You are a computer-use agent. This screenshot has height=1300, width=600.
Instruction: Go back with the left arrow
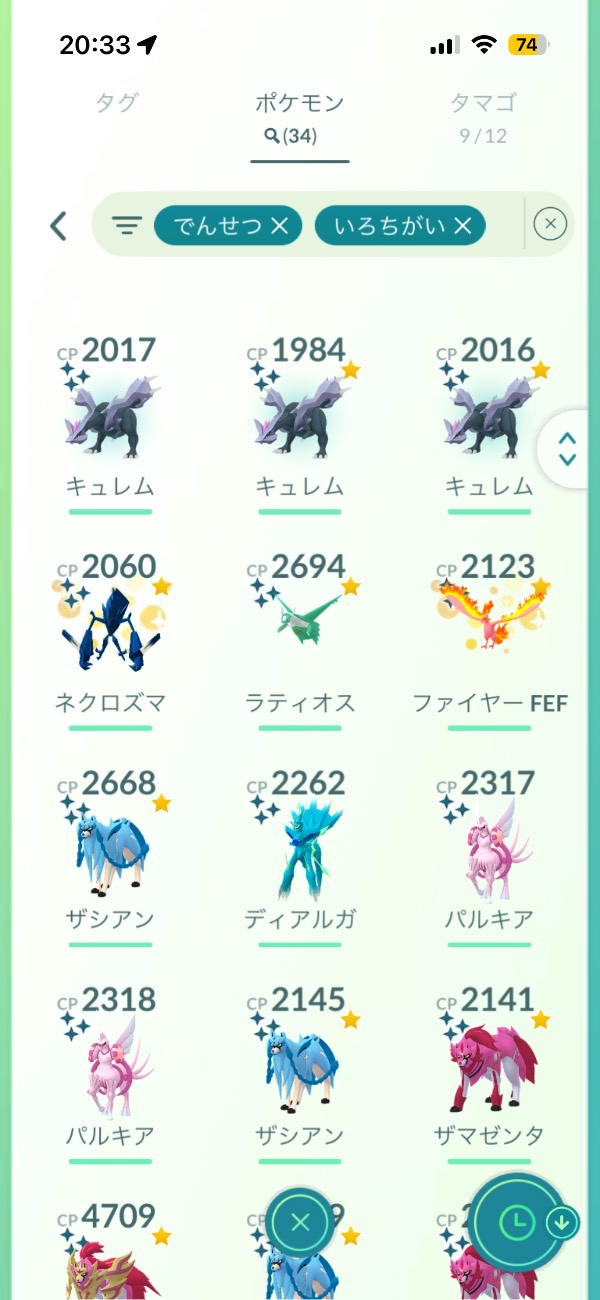(x=58, y=226)
